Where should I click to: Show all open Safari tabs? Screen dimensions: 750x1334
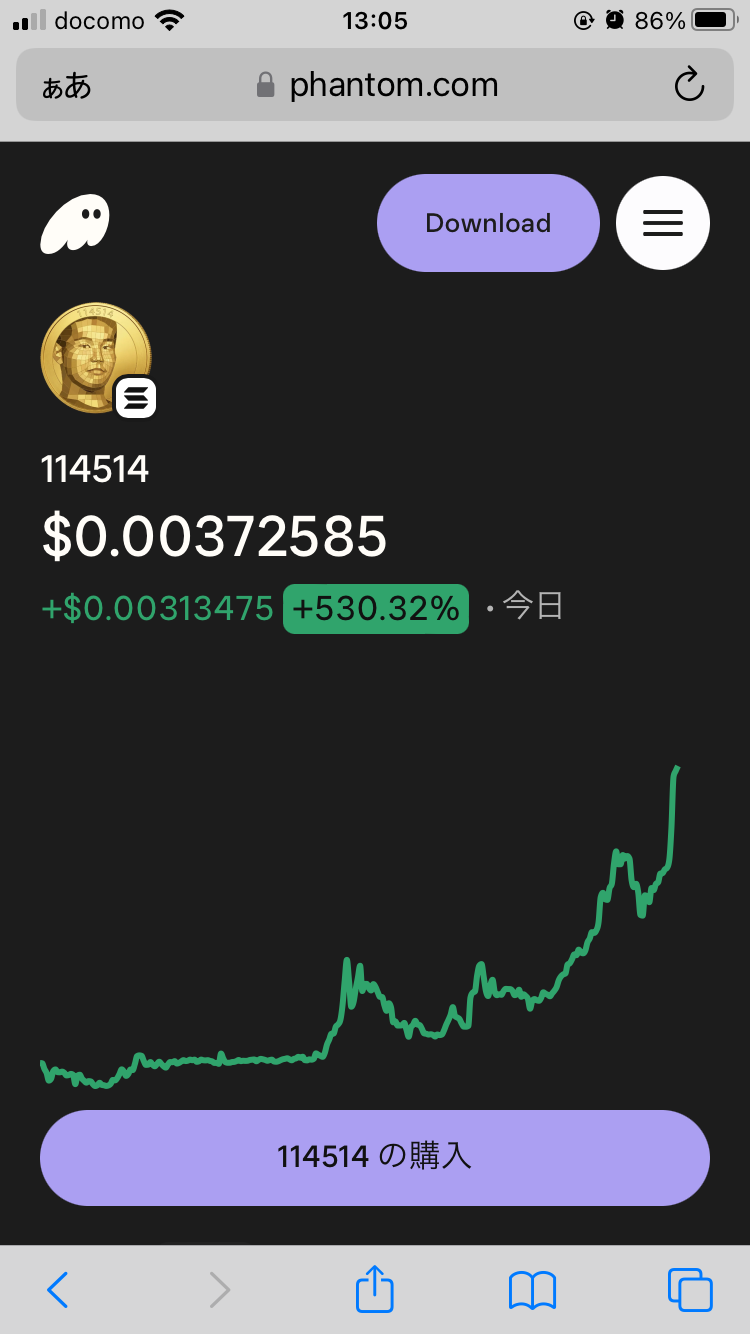coord(689,1290)
